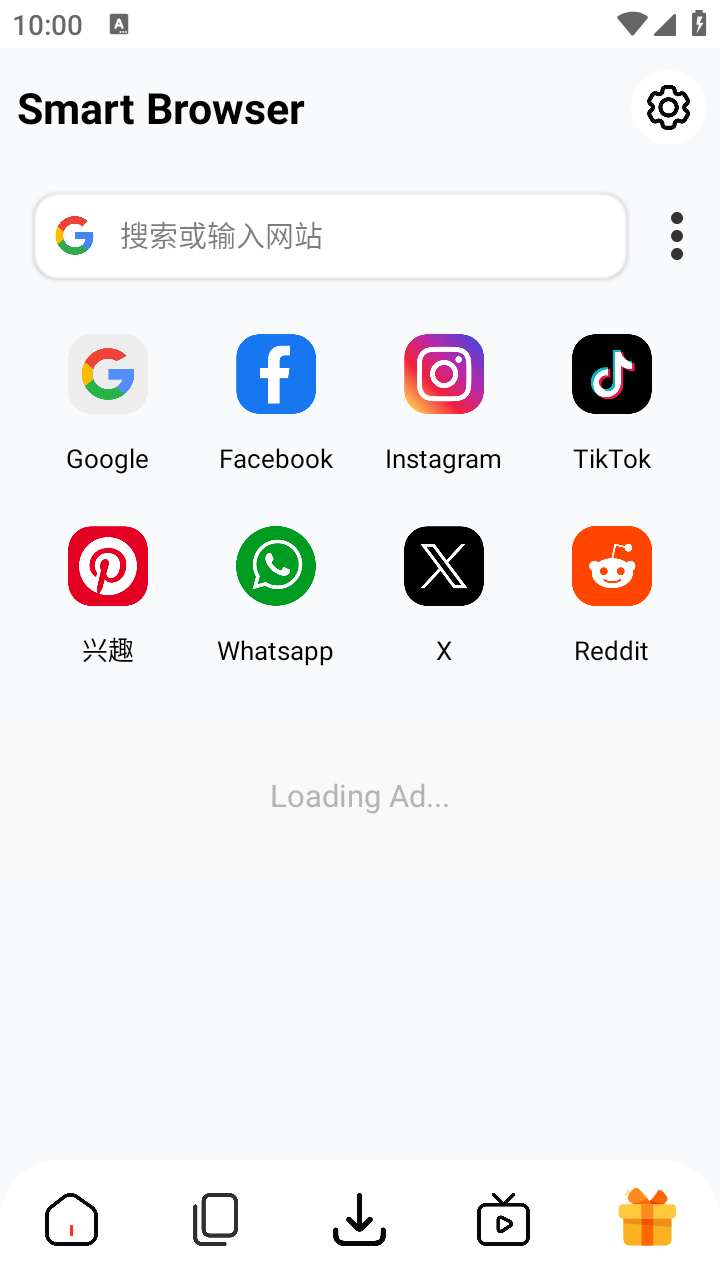Viewport: 720px width, 1280px height.
Task: Open the three-dot overflow menu
Action: click(x=676, y=236)
